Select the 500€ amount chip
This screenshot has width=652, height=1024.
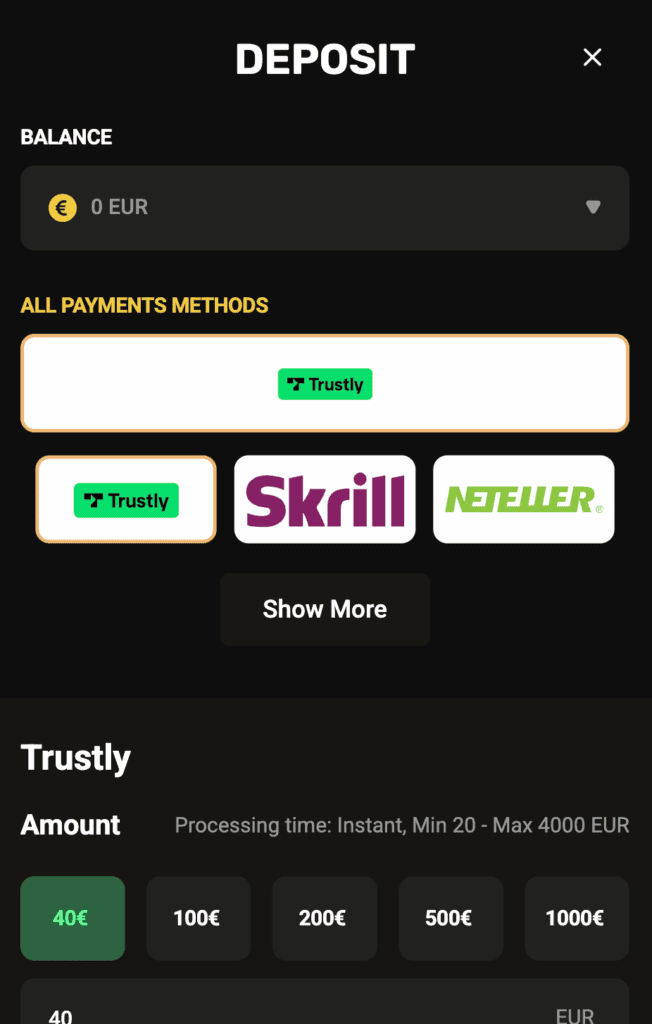[x=450, y=918]
